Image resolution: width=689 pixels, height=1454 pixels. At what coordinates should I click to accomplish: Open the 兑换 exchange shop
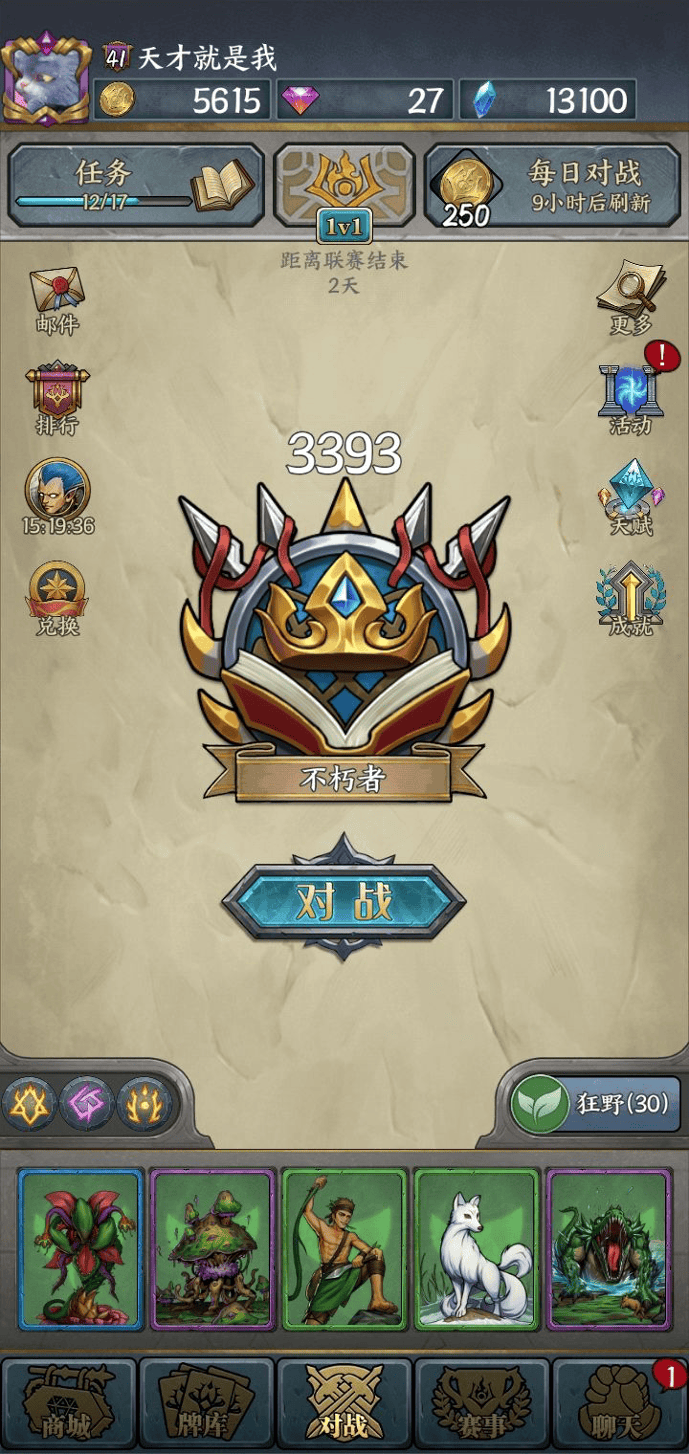57,598
